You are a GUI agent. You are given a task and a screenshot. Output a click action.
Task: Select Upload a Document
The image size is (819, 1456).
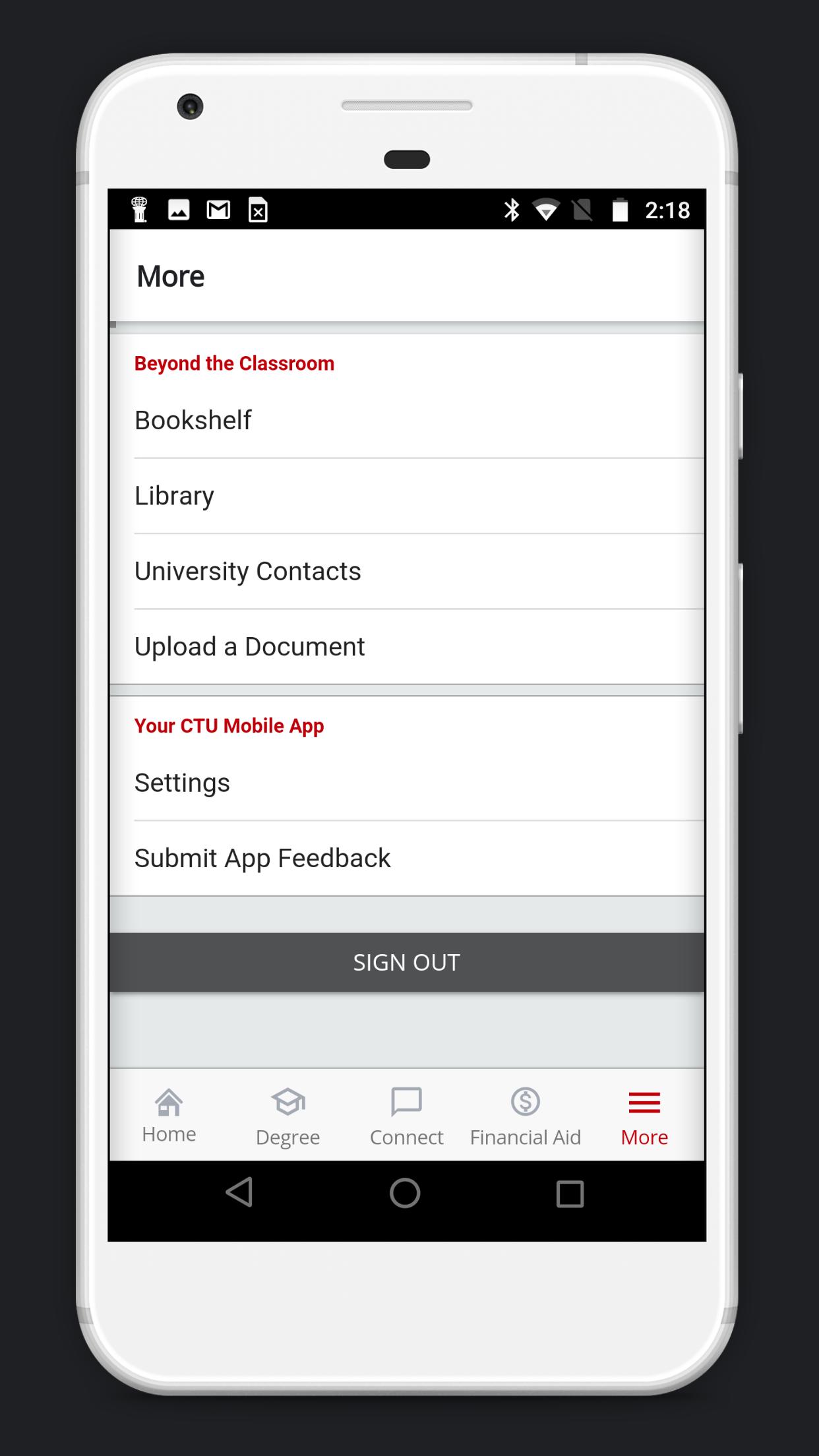[407, 647]
